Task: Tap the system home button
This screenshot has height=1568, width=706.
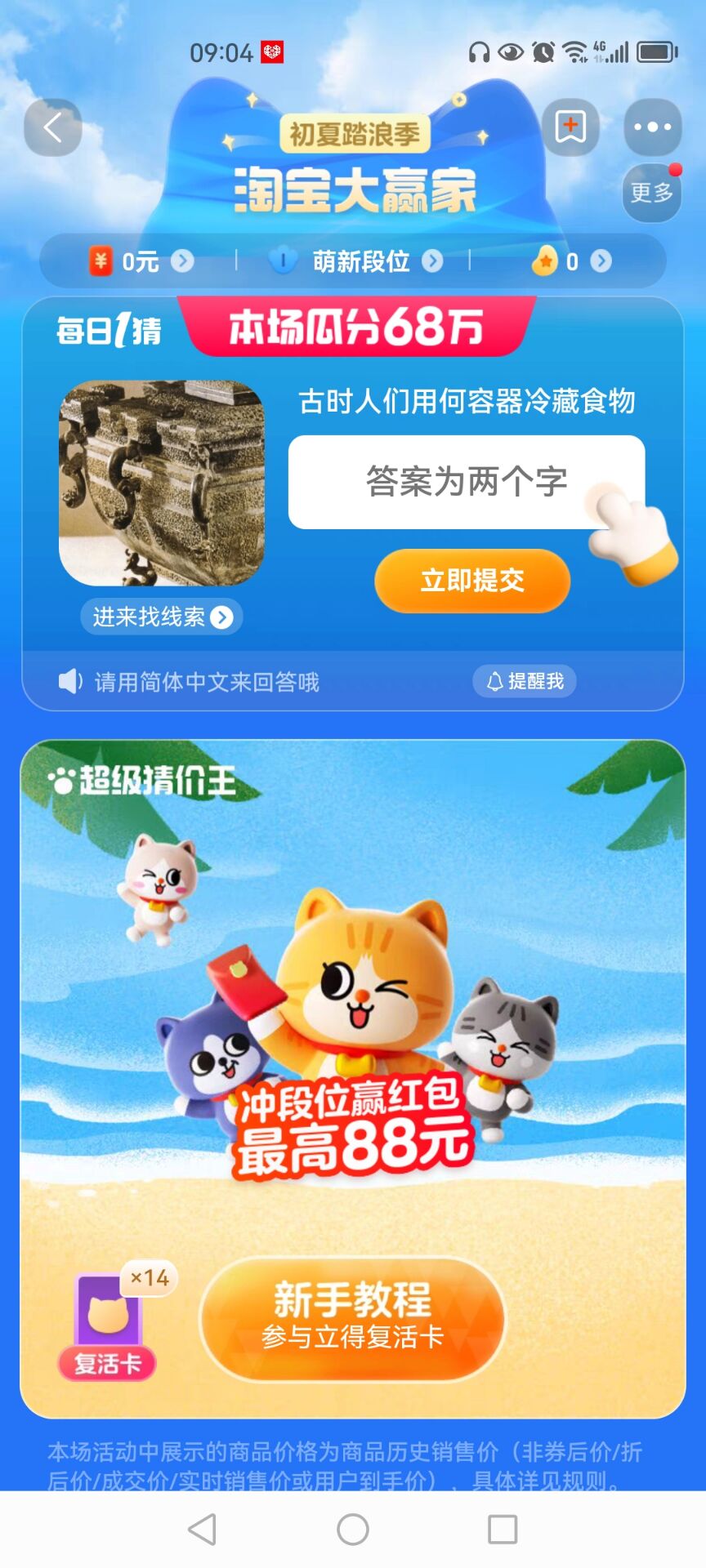Action: (353, 1529)
